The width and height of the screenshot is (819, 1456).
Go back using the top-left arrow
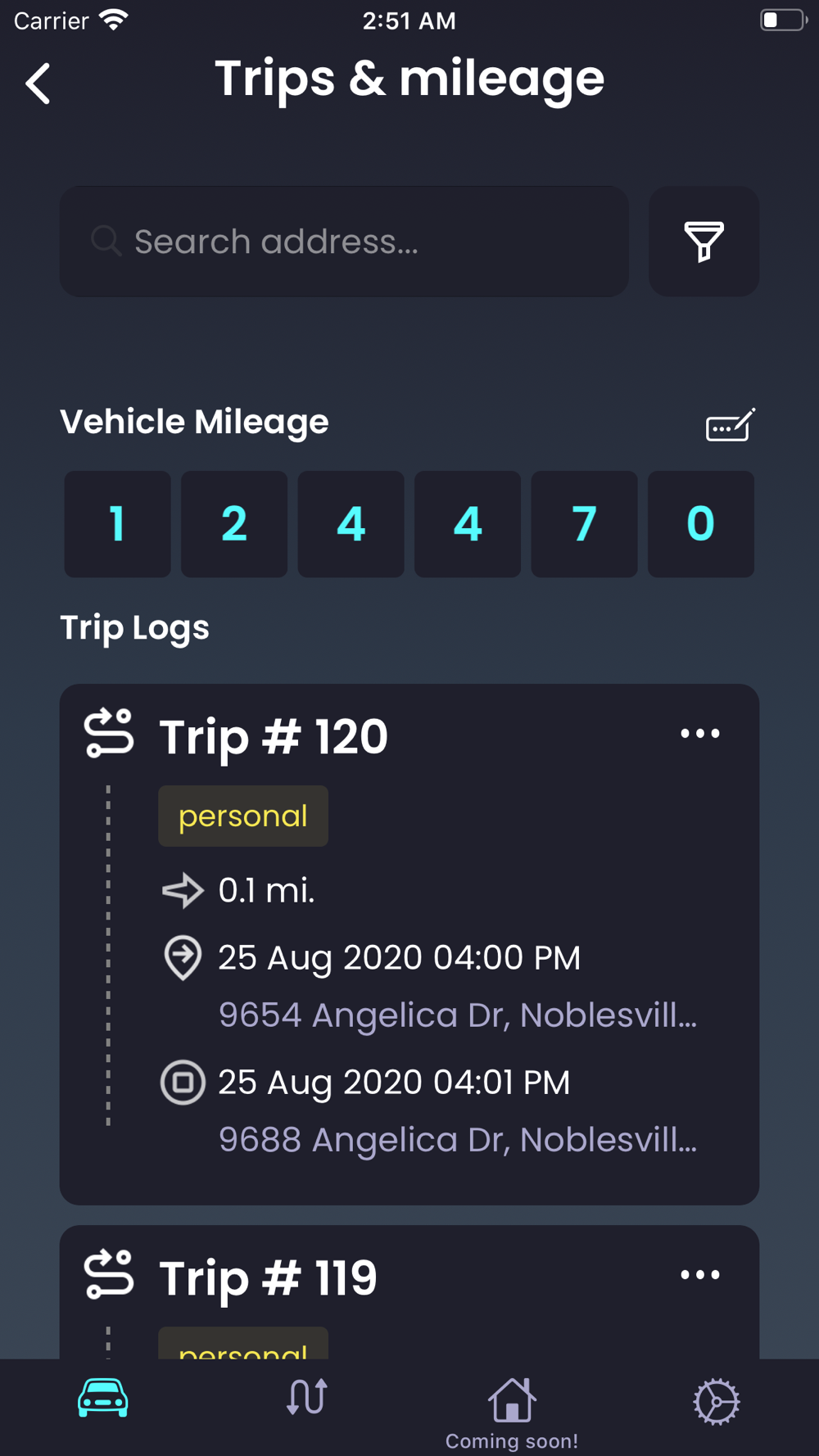(x=38, y=84)
